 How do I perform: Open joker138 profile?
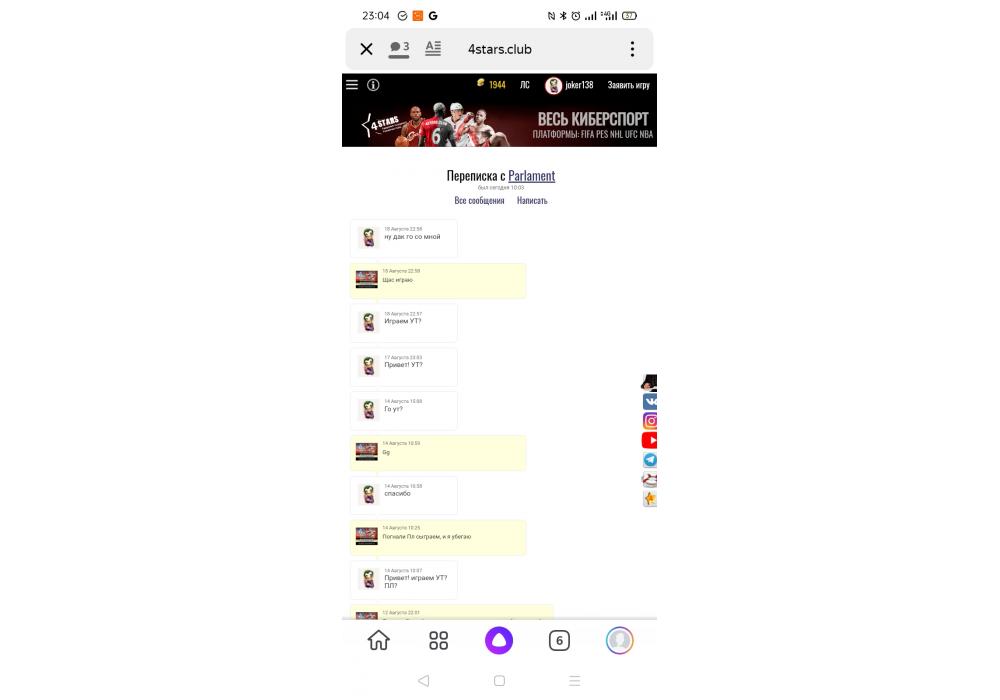click(x=570, y=85)
